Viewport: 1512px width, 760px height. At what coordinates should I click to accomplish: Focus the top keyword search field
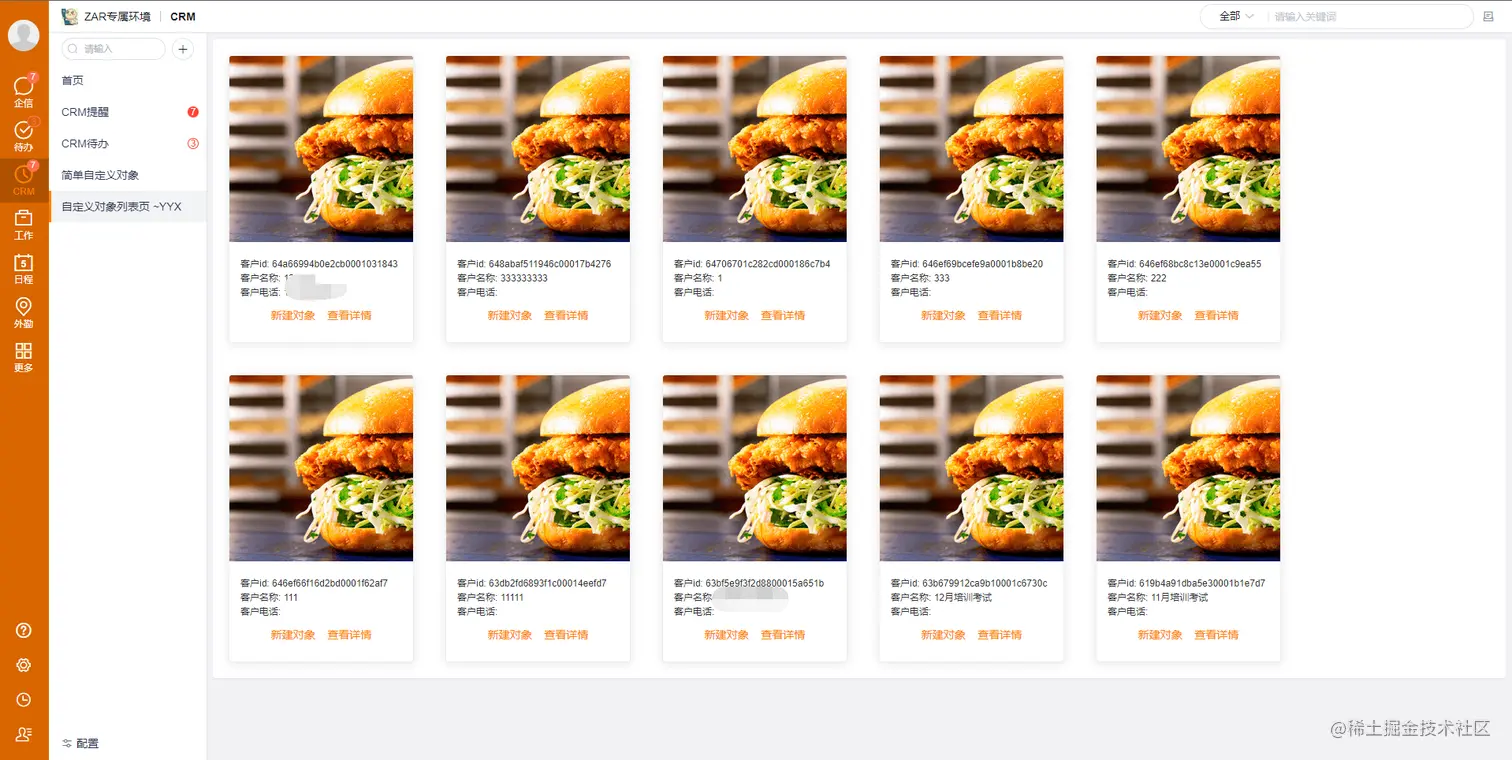(1370, 16)
